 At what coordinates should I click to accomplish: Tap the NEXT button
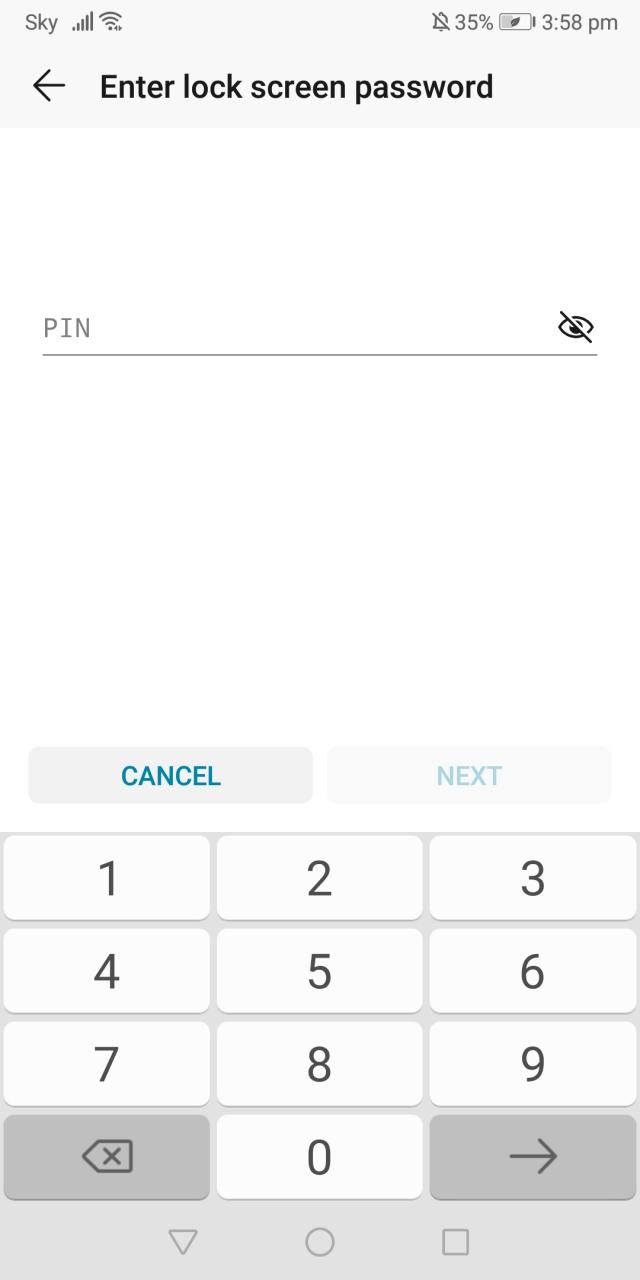coord(469,775)
